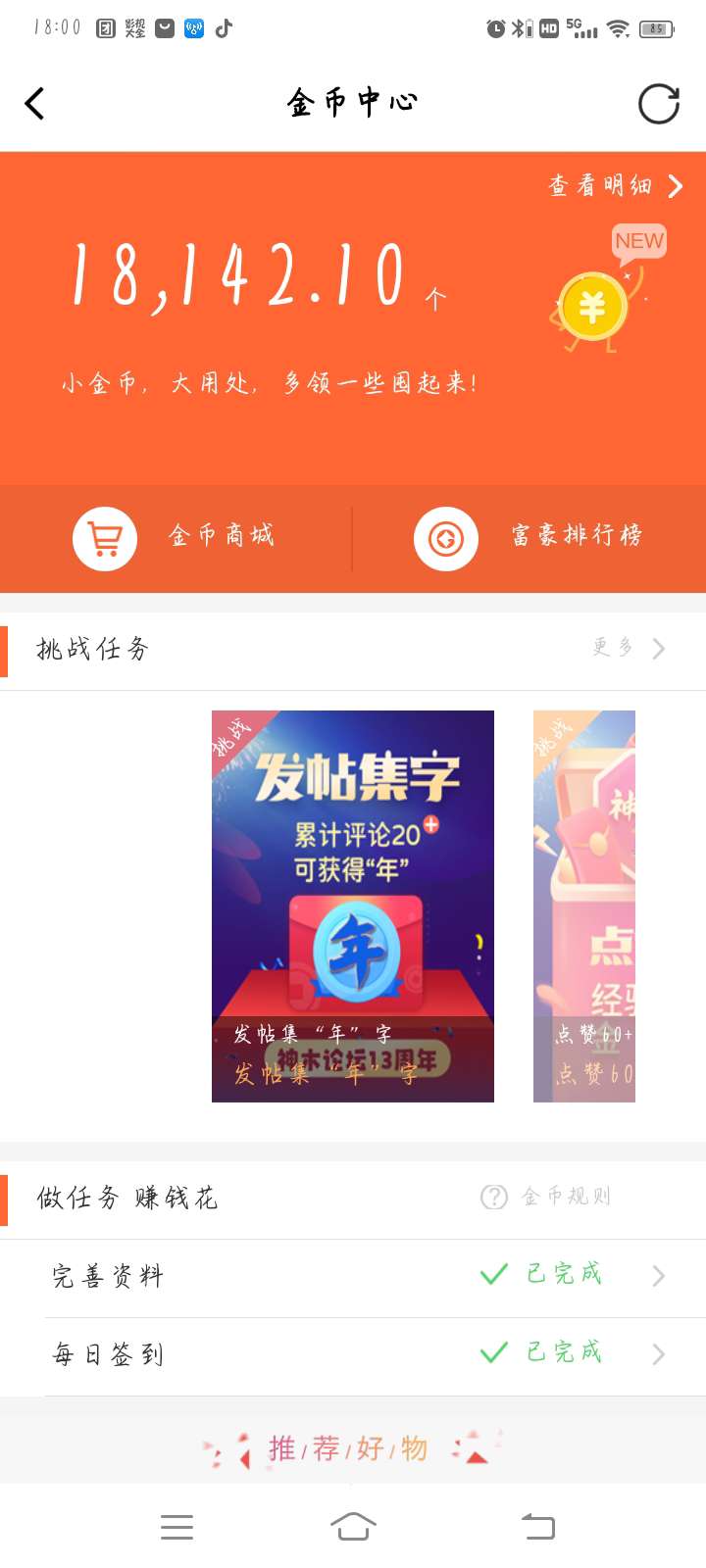Open 富豪排行榜 ranking
Viewport: 706px width, 1568px height.
coord(529,537)
